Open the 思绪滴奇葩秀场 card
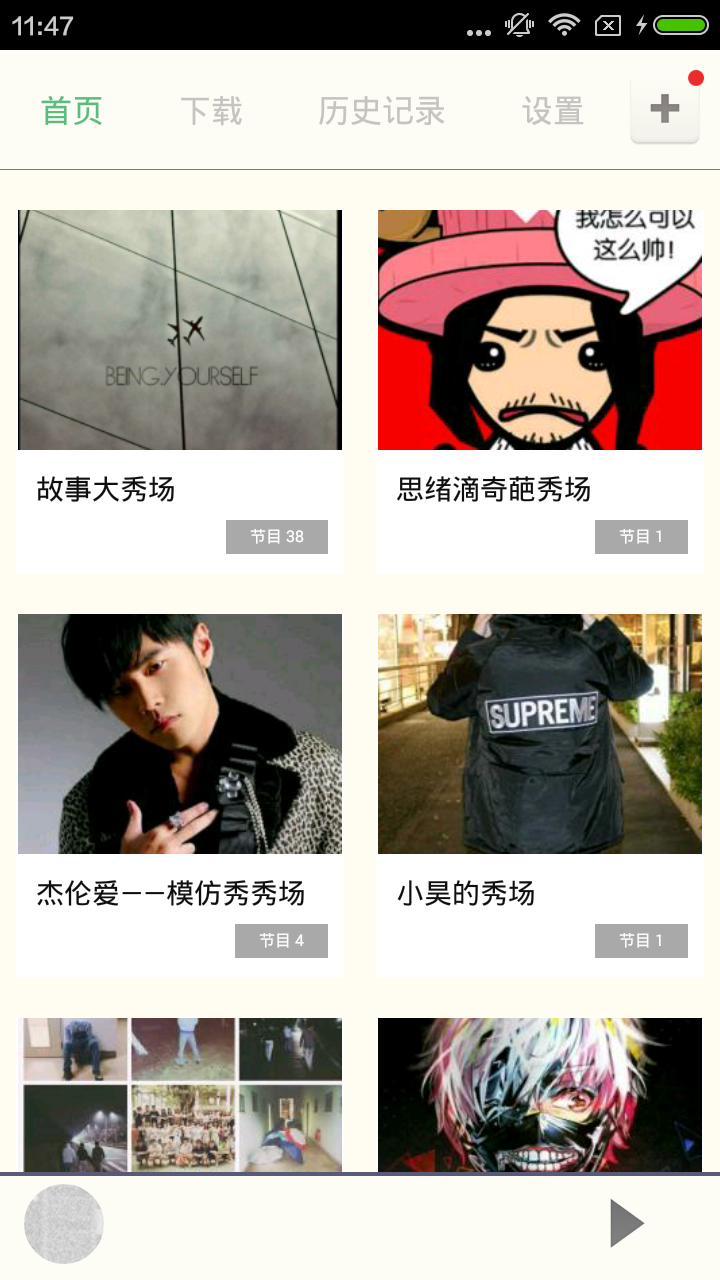This screenshot has width=720, height=1280. point(540,391)
